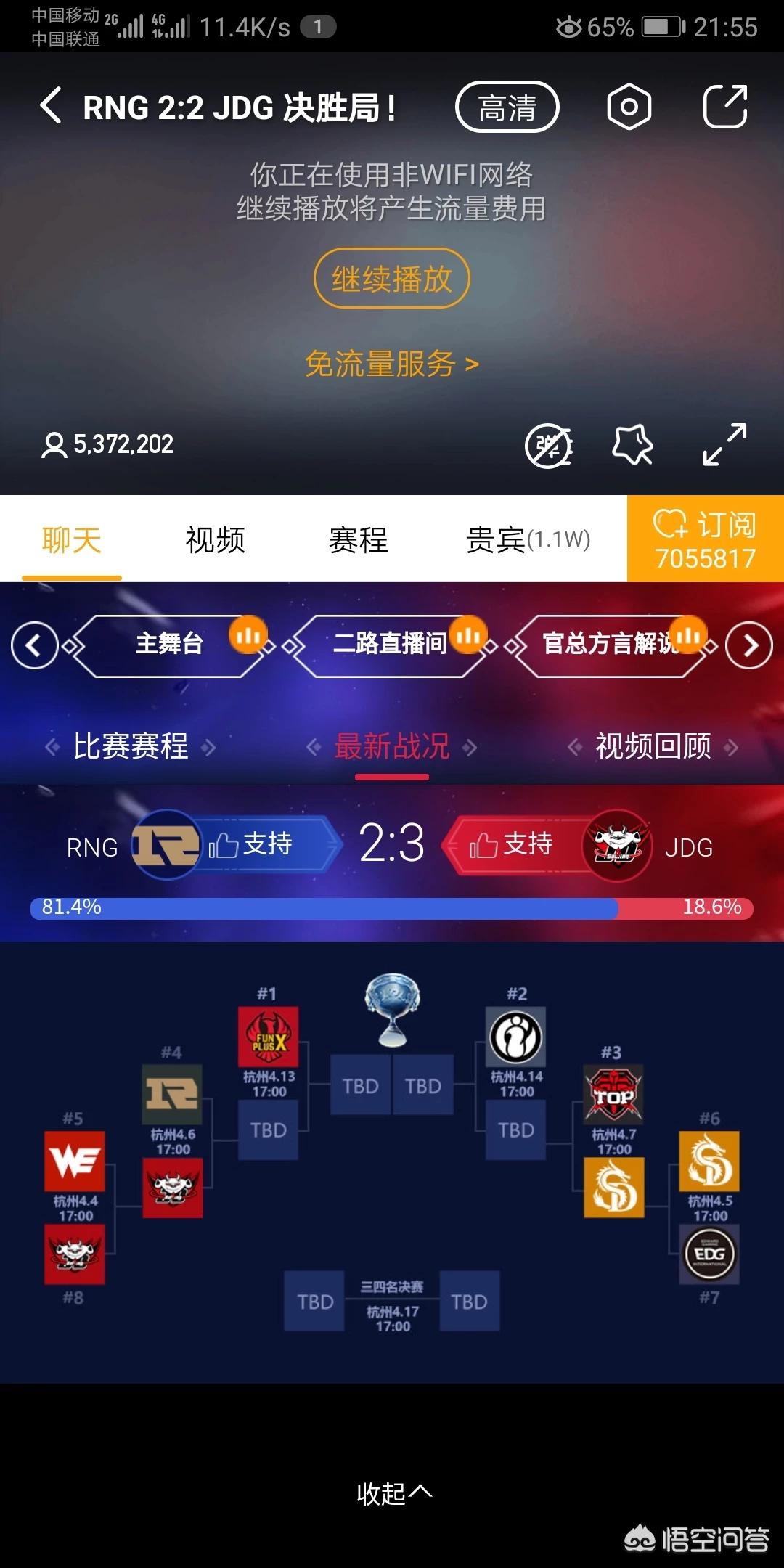Screen dimensions: 784x1568
Task: Collapse the panel with 收起
Action: click(x=393, y=1493)
